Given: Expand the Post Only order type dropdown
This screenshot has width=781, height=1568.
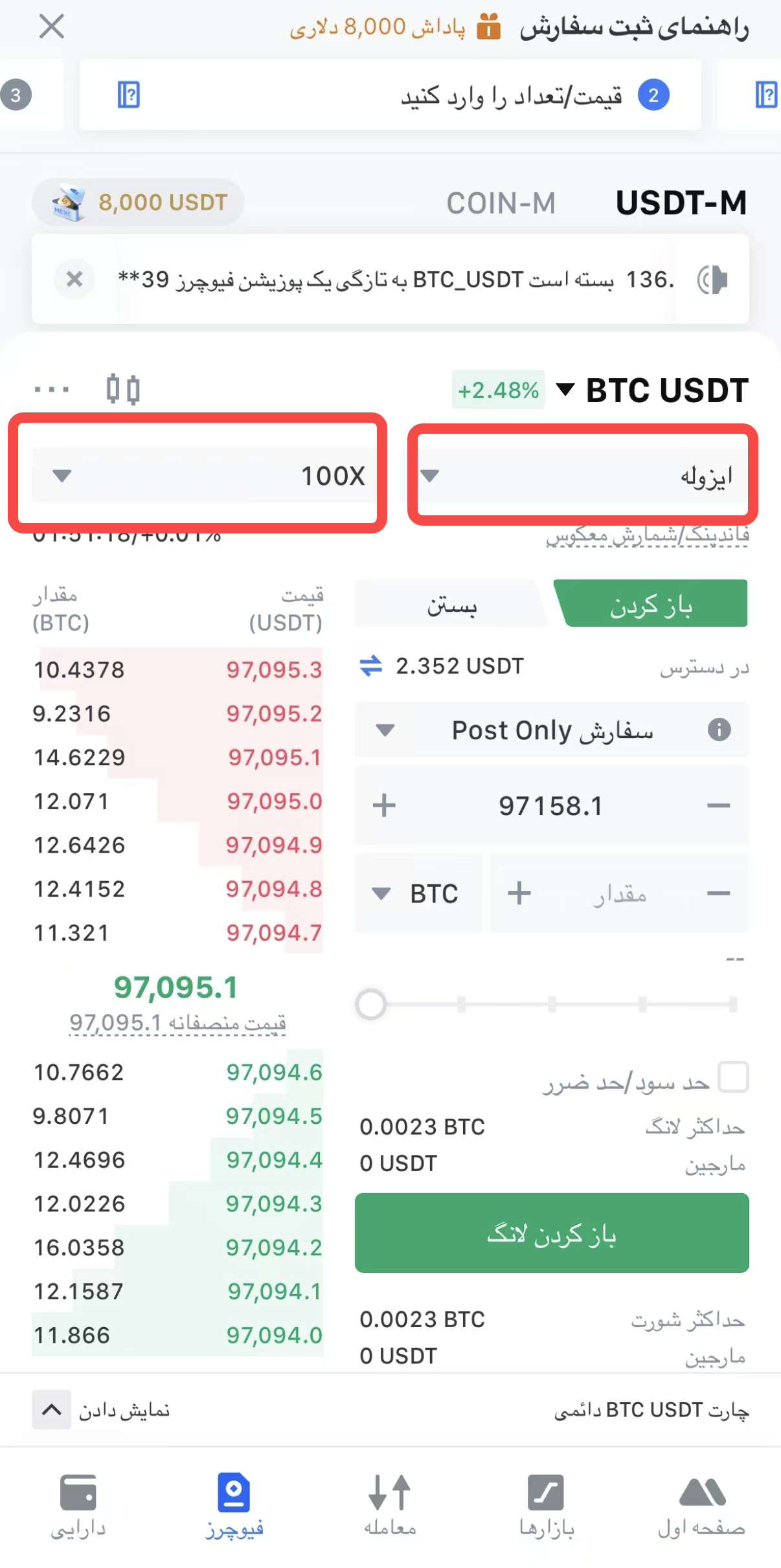Looking at the screenshot, I should (x=552, y=730).
